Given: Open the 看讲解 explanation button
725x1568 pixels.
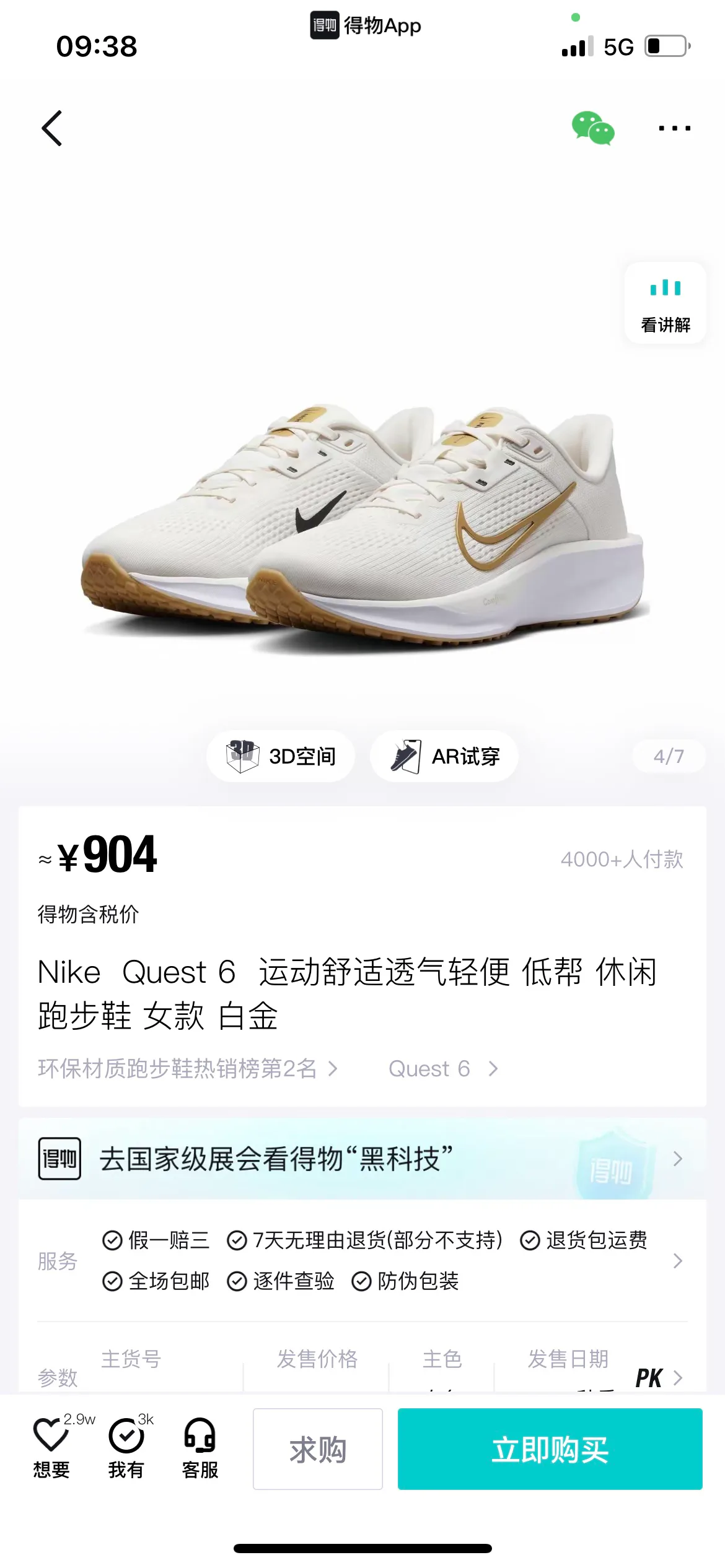Looking at the screenshot, I should click(x=666, y=303).
